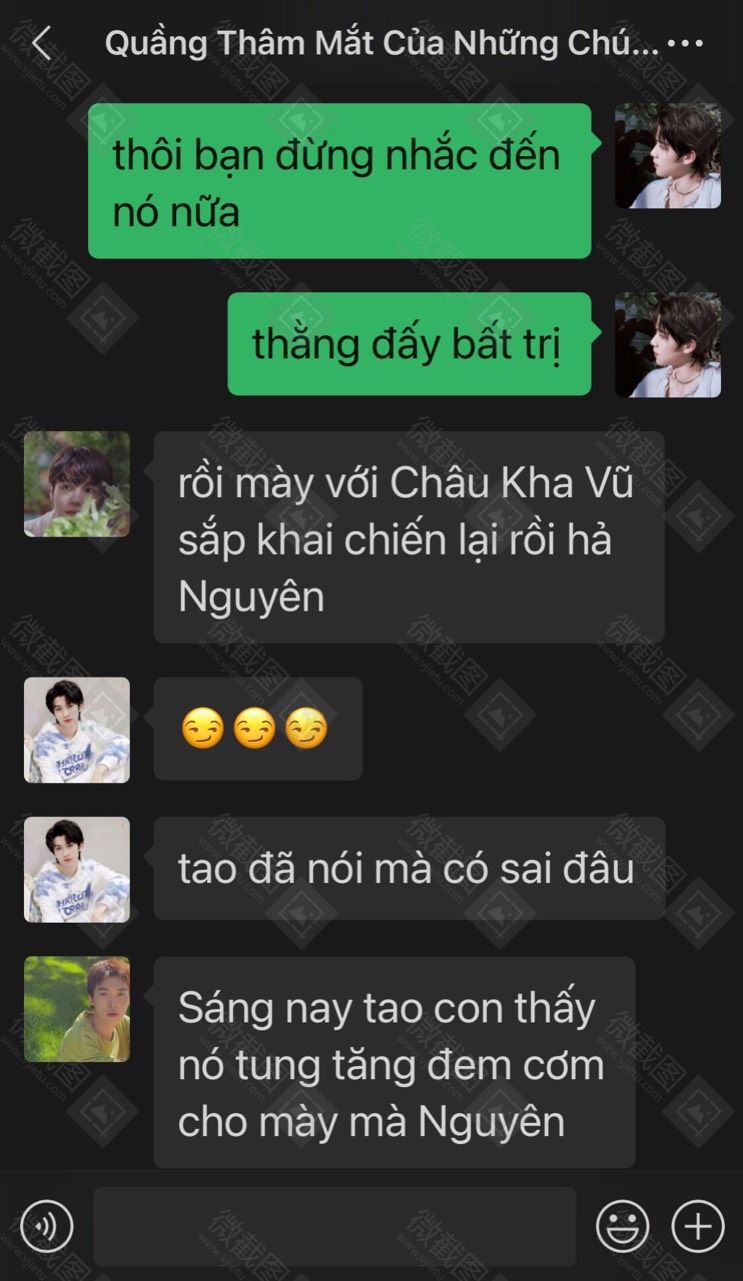Open the plus attachment menu

(697, 1225)
